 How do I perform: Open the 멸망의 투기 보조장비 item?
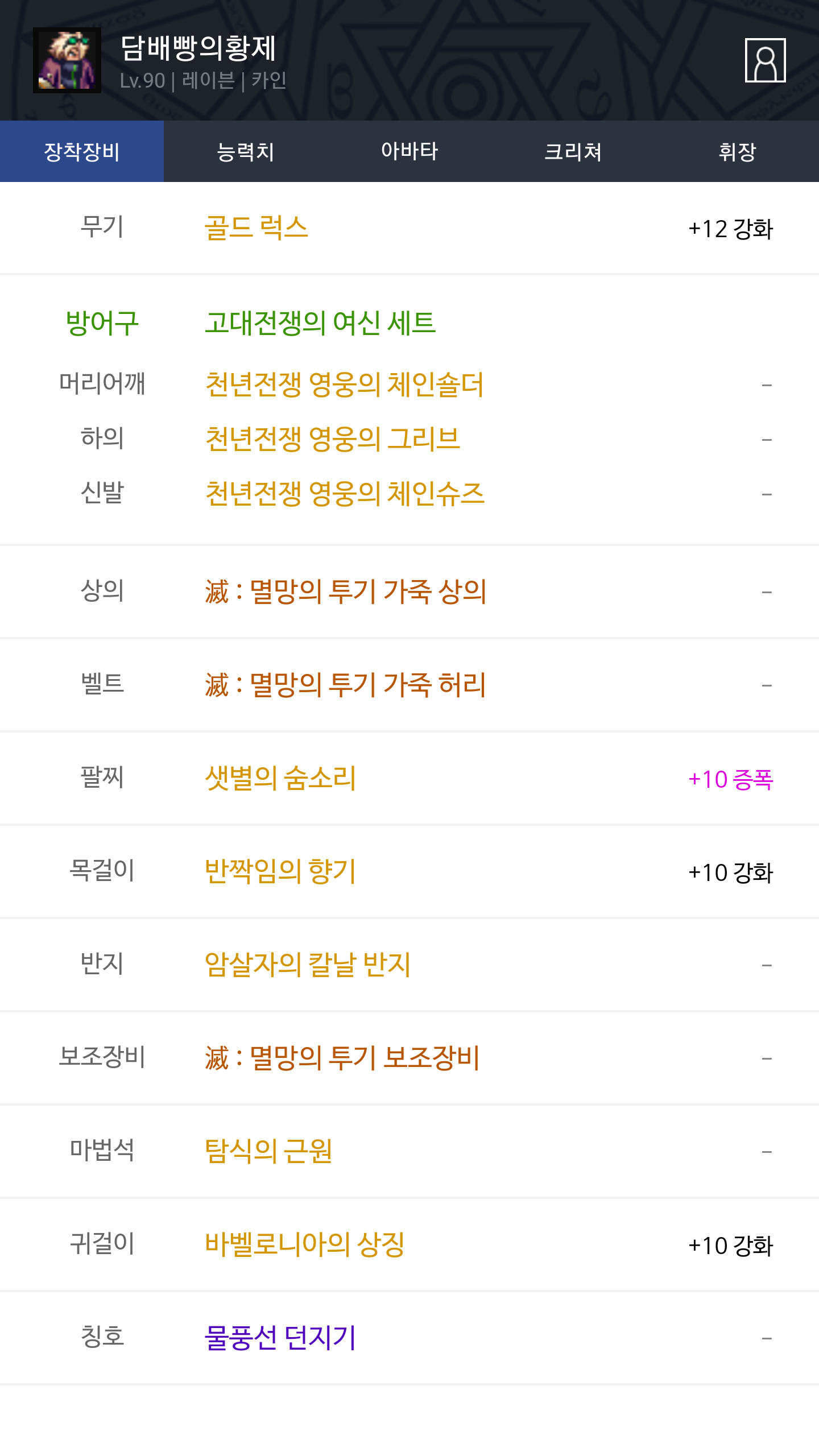click(342, 1058)
